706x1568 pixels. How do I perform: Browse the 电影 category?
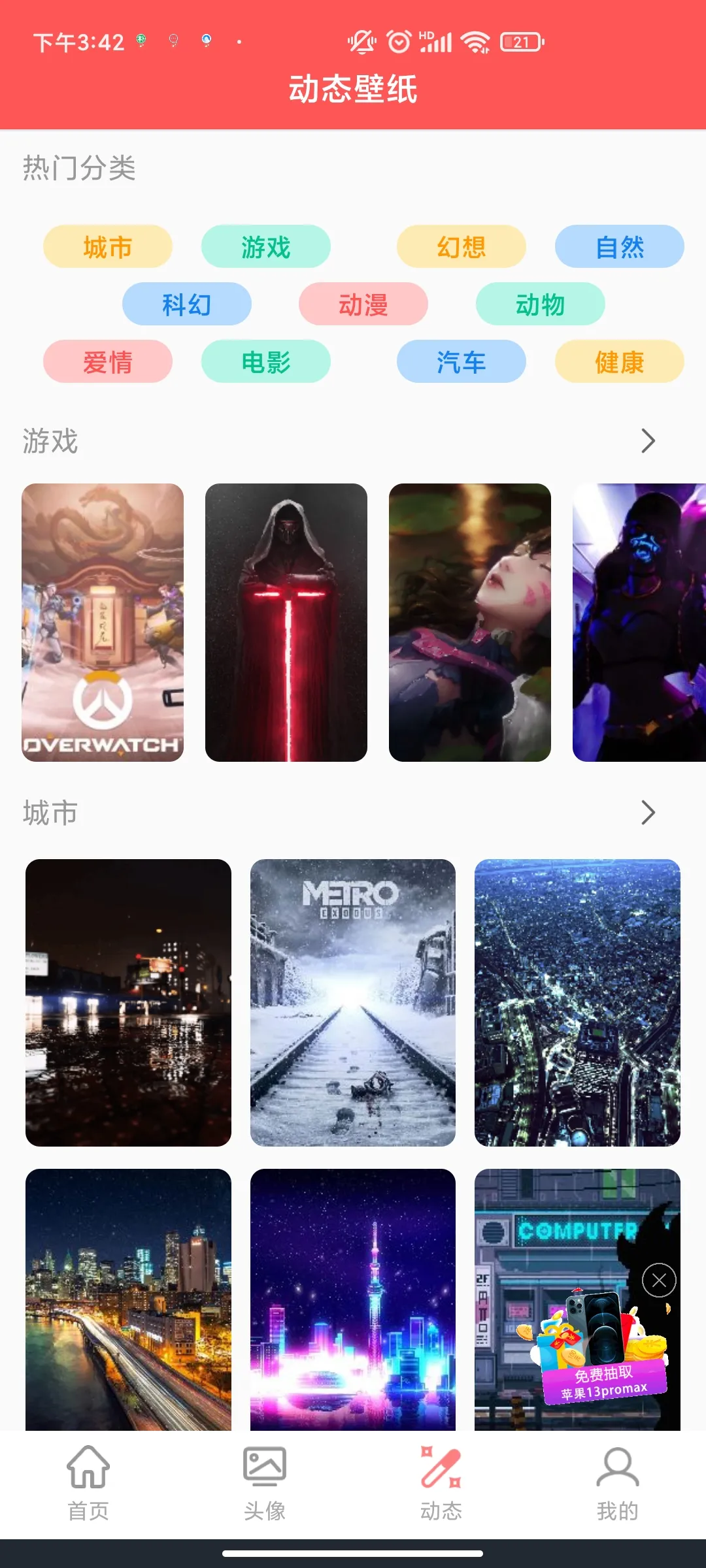265,362
